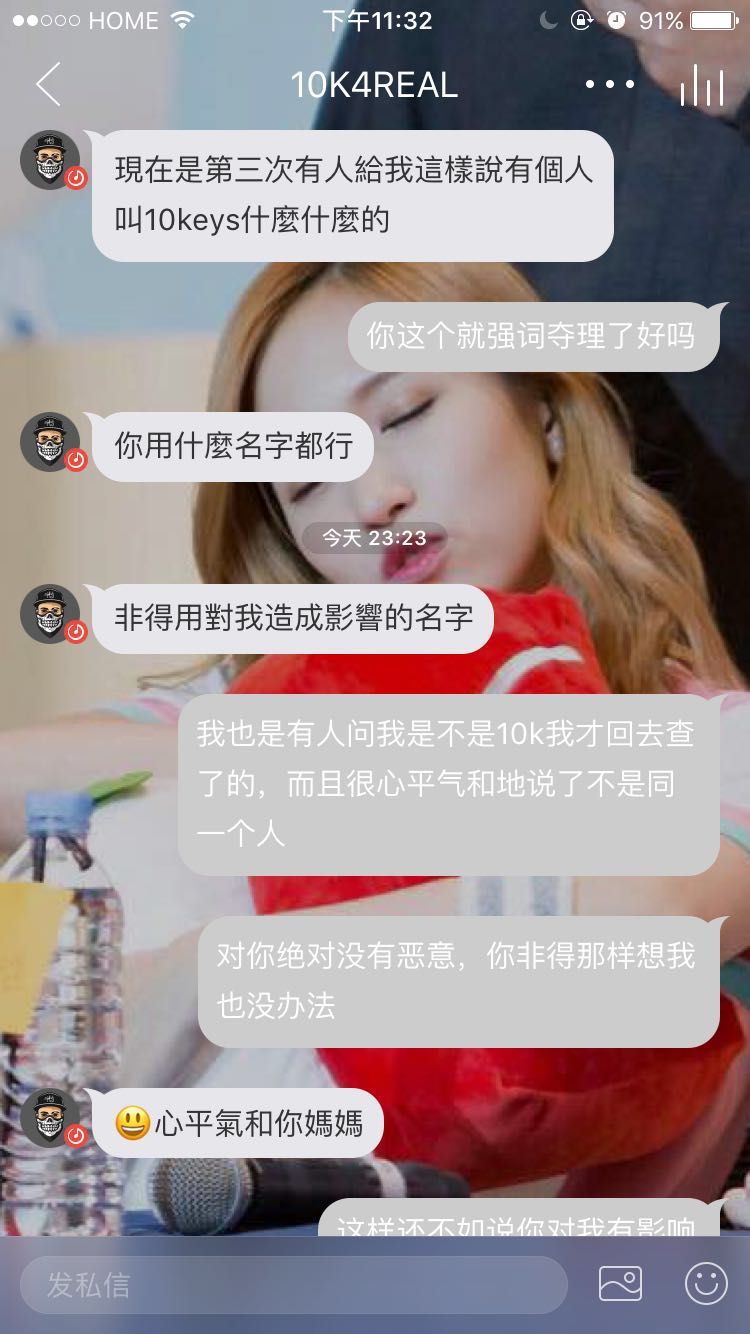This screenshot has width=750, height=1334.
Task: Open sender avatar beside 你用什麼名字都行
Action: click(51, 442)
